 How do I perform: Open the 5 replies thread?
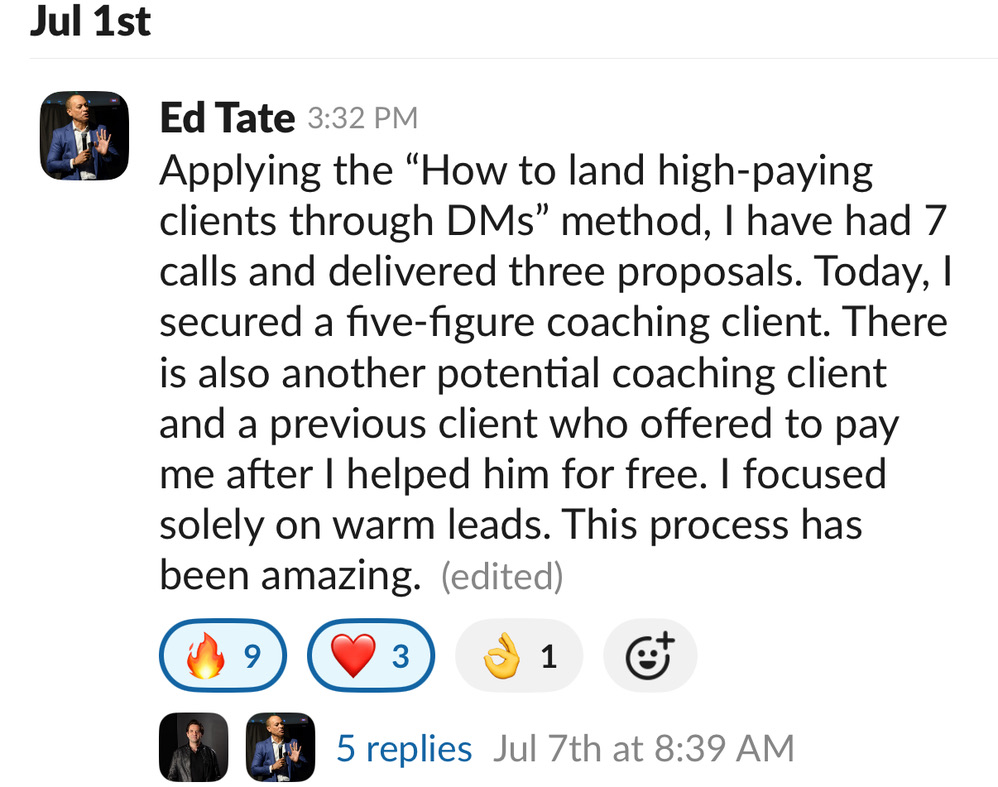(403, 748)
